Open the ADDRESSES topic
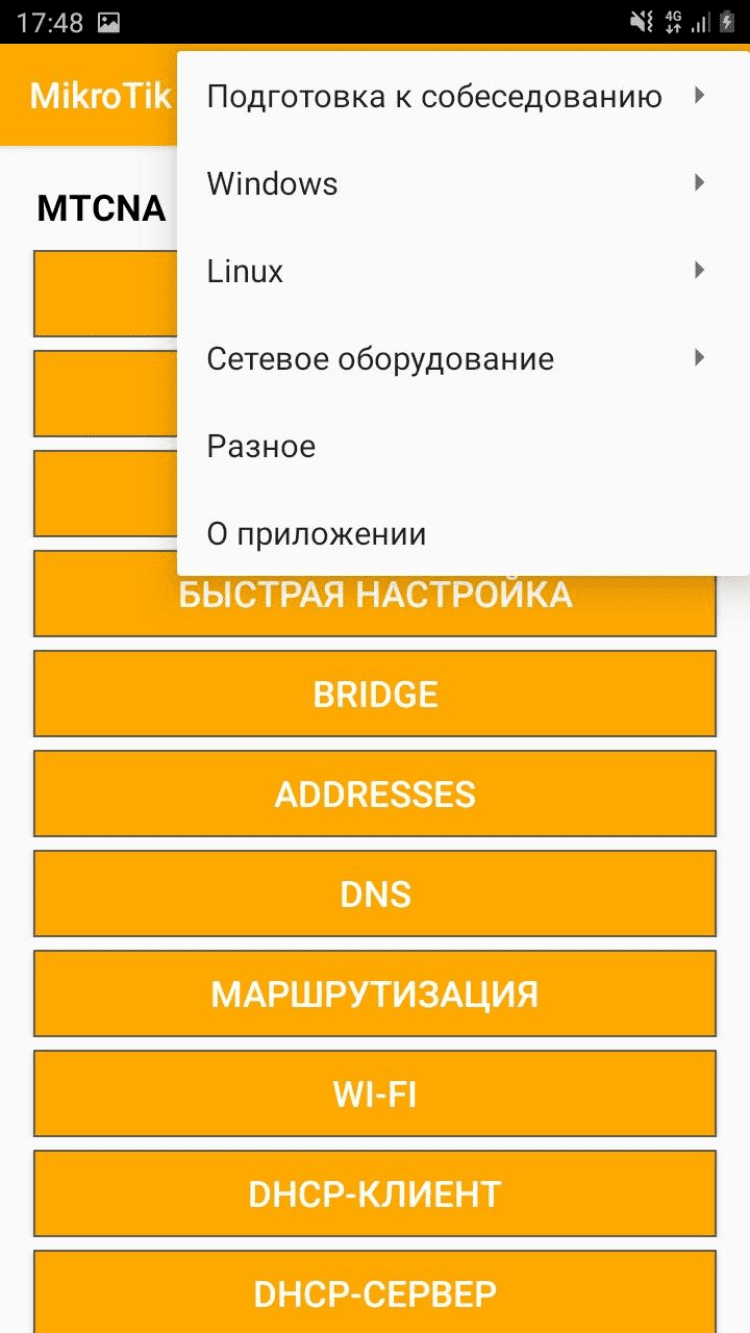The image size is (750, 1333). [375, 794]
